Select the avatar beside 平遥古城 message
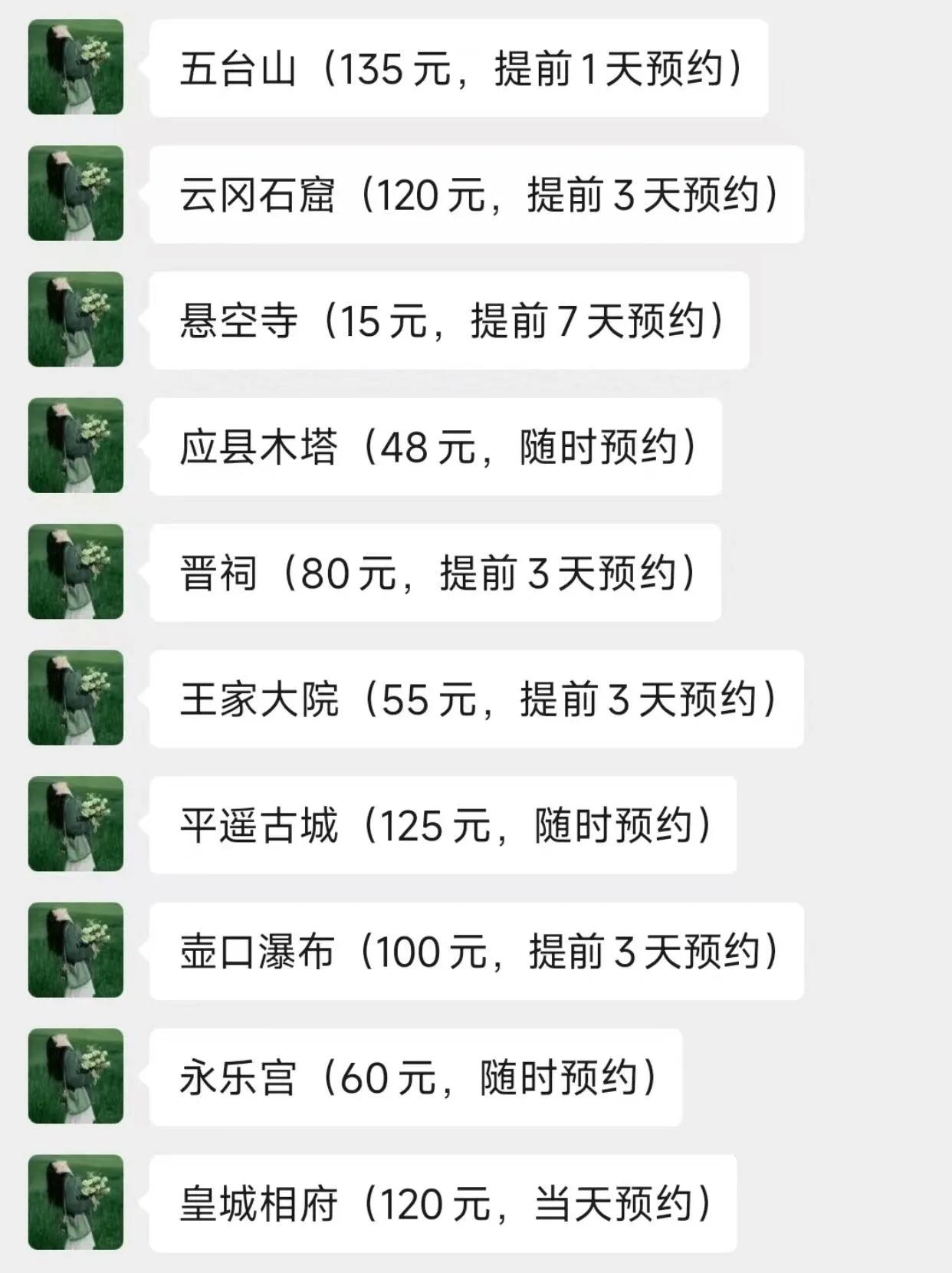 click(x=75, y=824)
